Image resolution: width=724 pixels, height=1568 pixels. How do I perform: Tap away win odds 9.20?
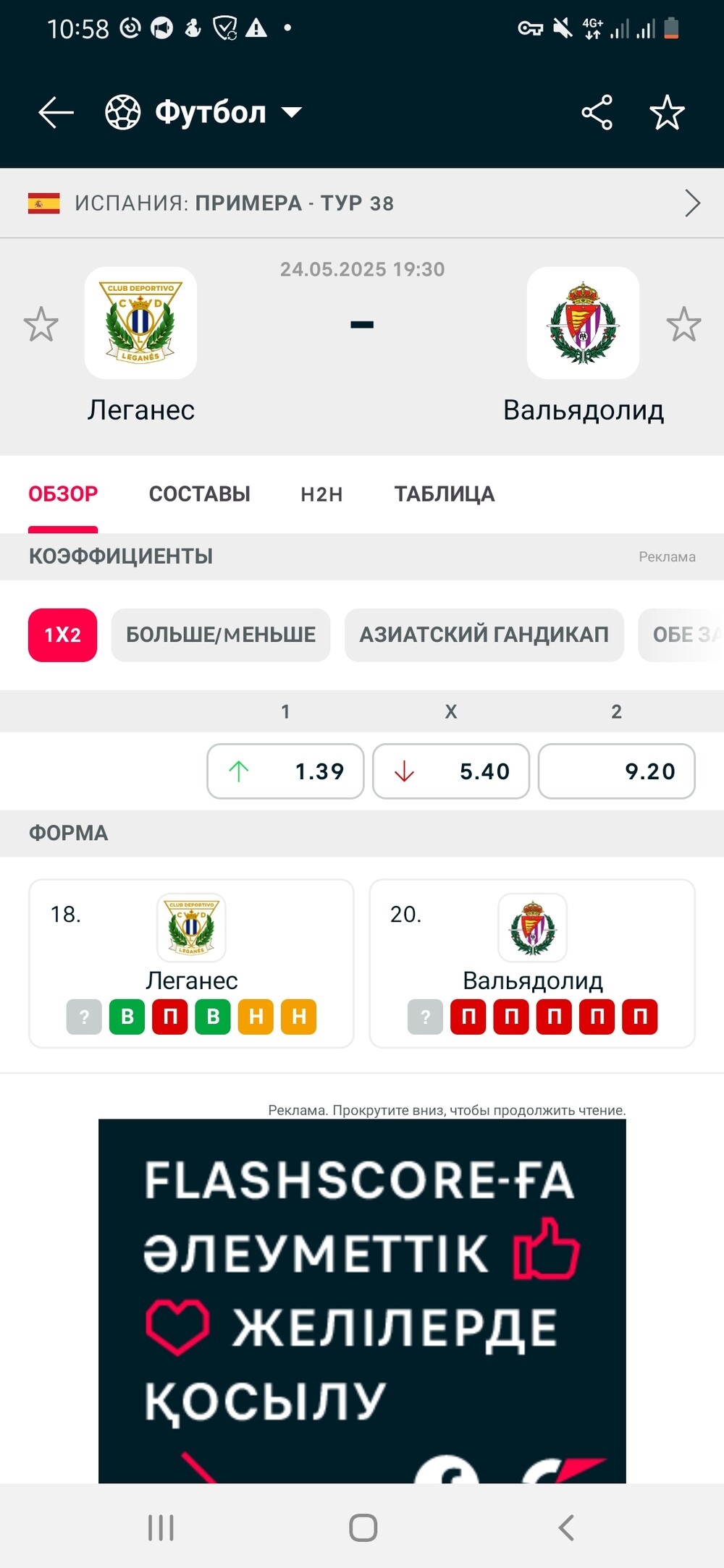pyautogui.click(x=617, y=771)
